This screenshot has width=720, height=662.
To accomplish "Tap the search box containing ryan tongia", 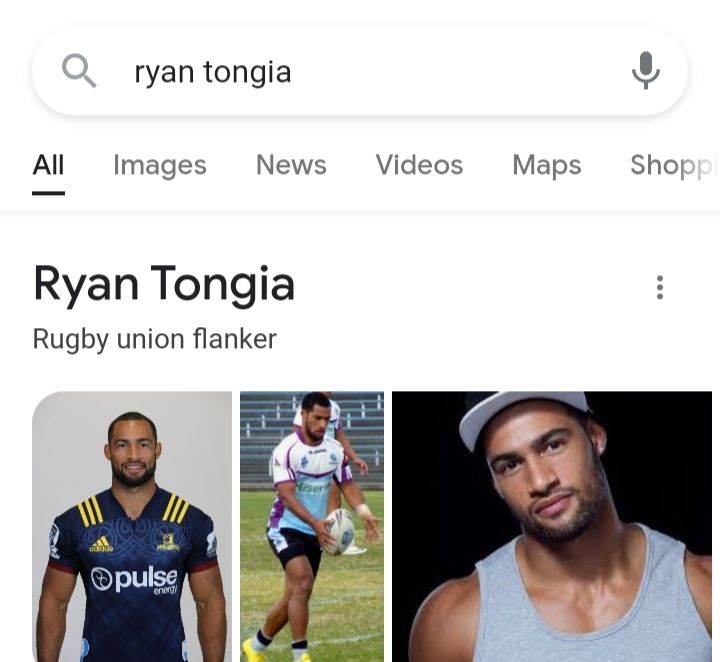I will (360, 72).
